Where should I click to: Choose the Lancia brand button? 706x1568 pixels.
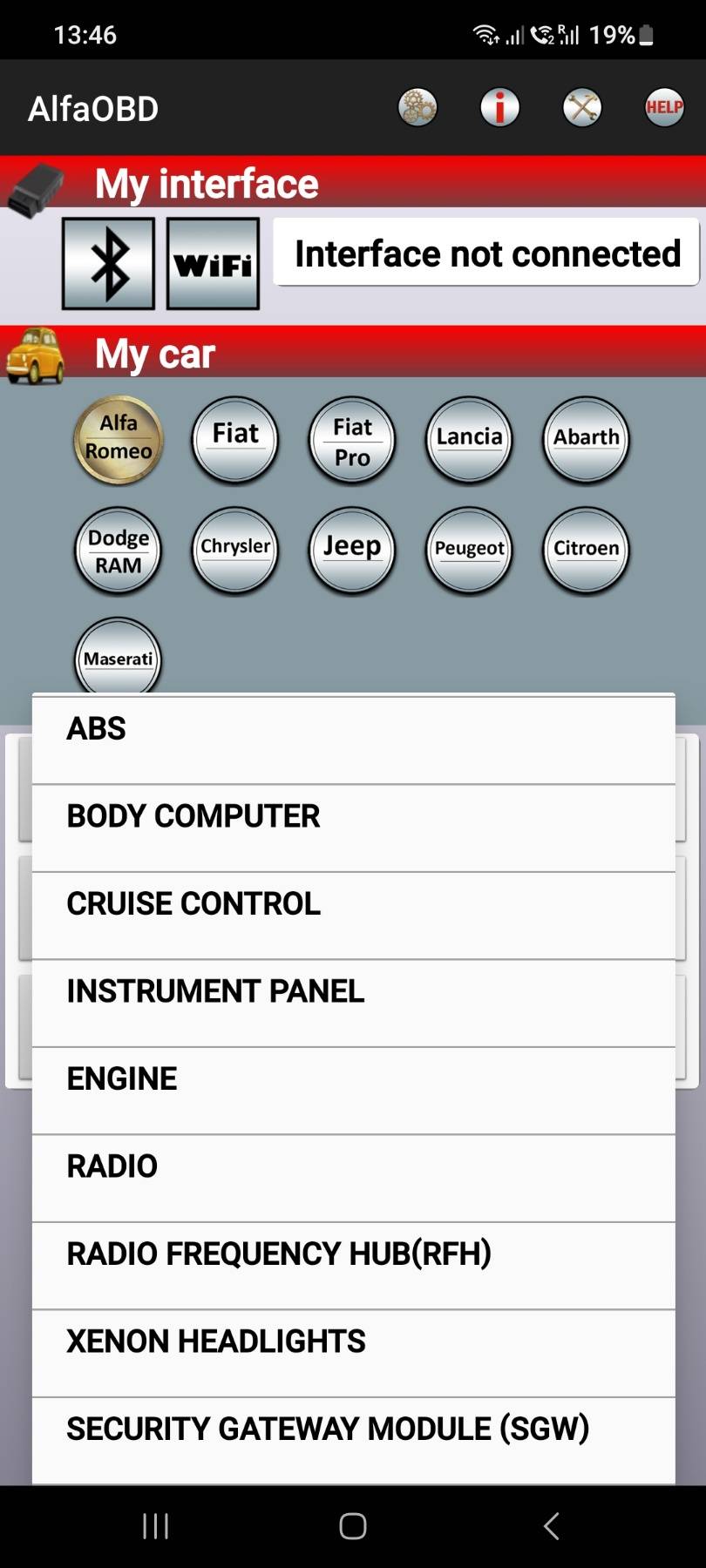click(469, 438)
